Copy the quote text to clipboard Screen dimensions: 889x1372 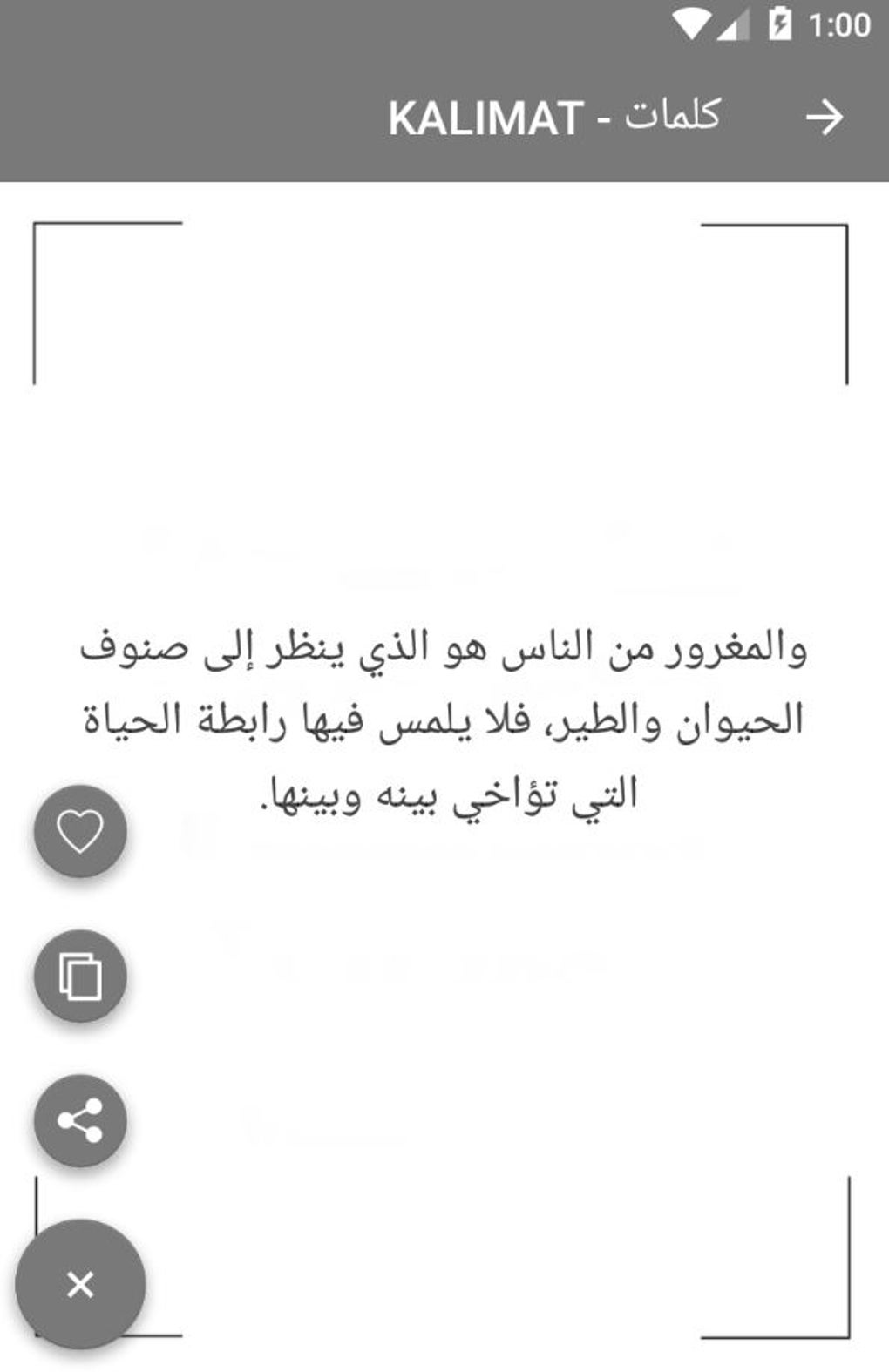pyautogui.click(x=80, y=976)
